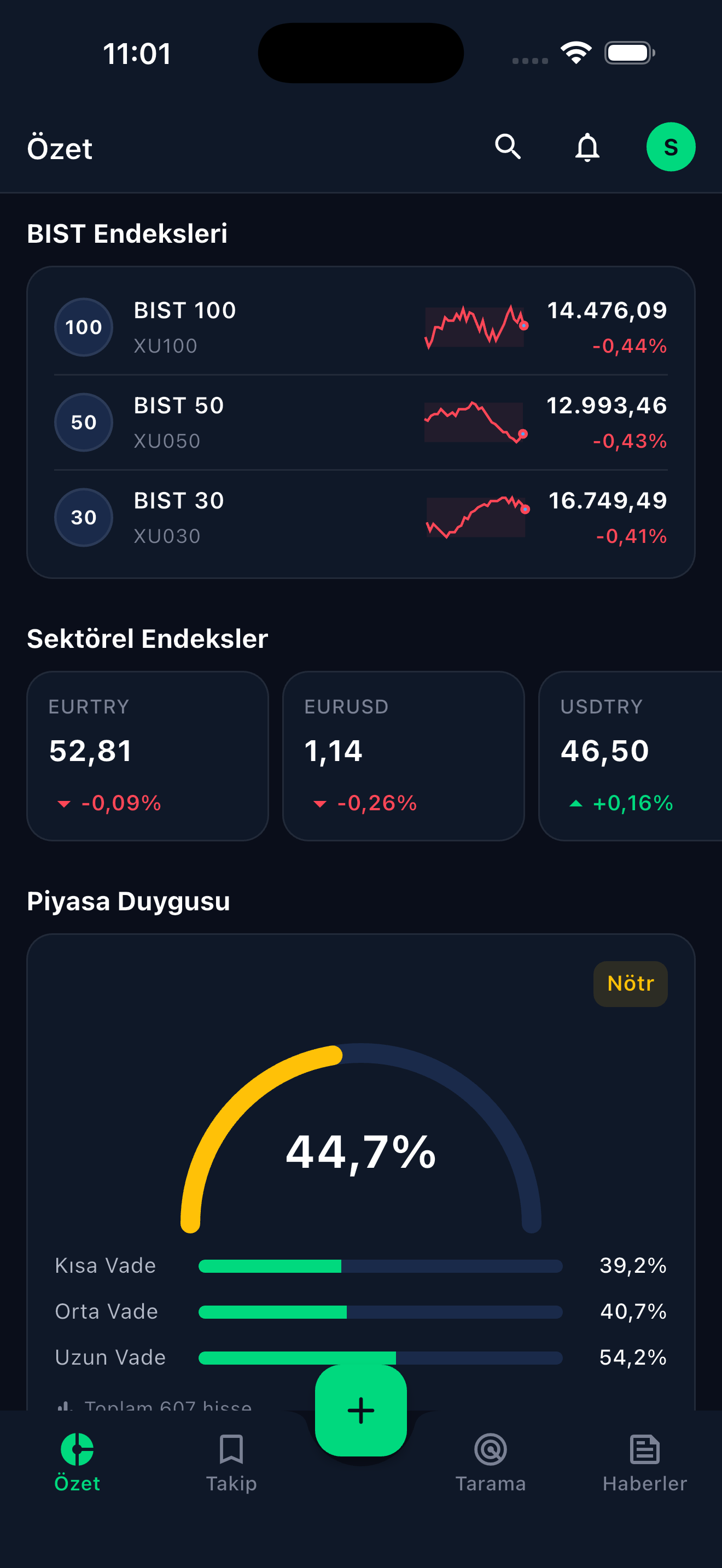Open the BIST 50 index row
This screenshot has height=1568, width=722.
pos(361,423)
